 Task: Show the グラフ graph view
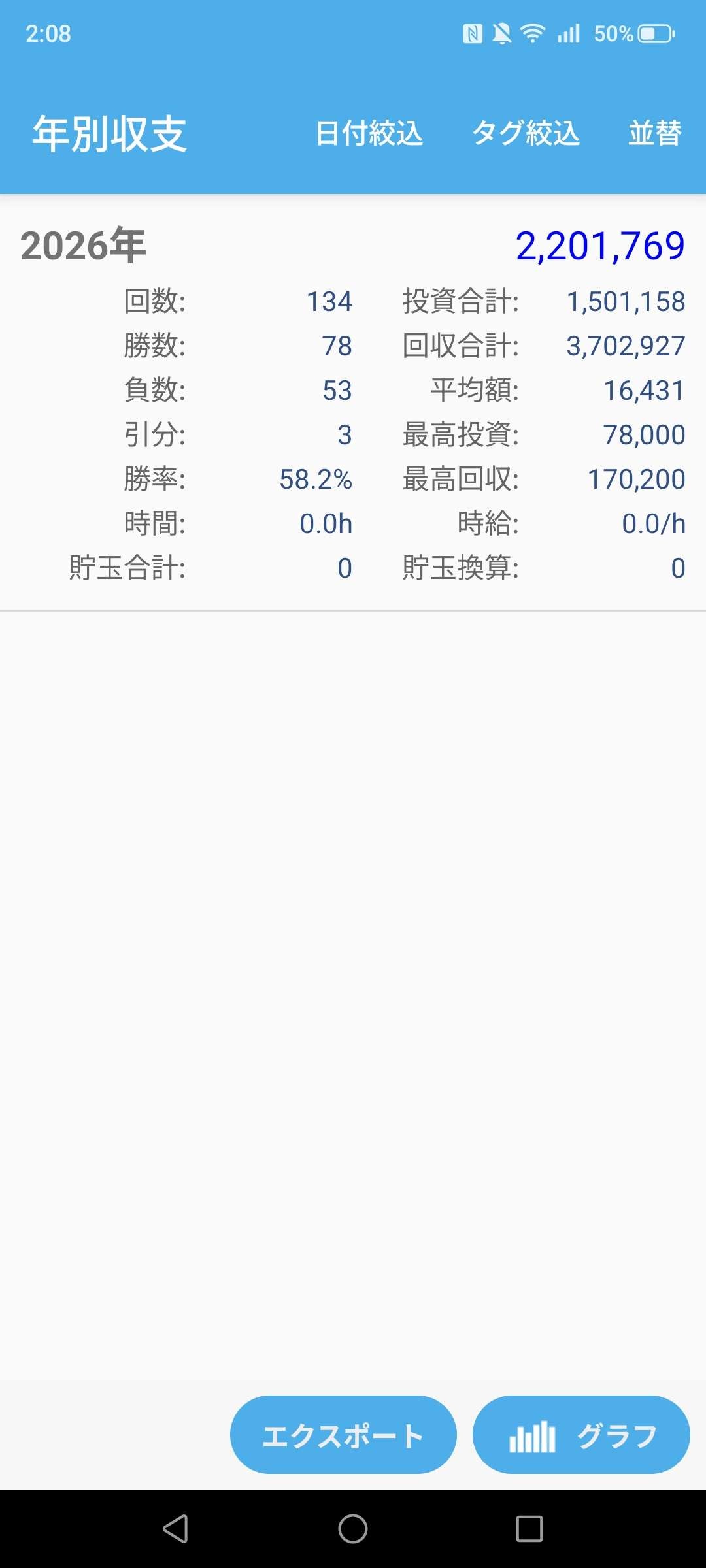[x=581, y=1435]
